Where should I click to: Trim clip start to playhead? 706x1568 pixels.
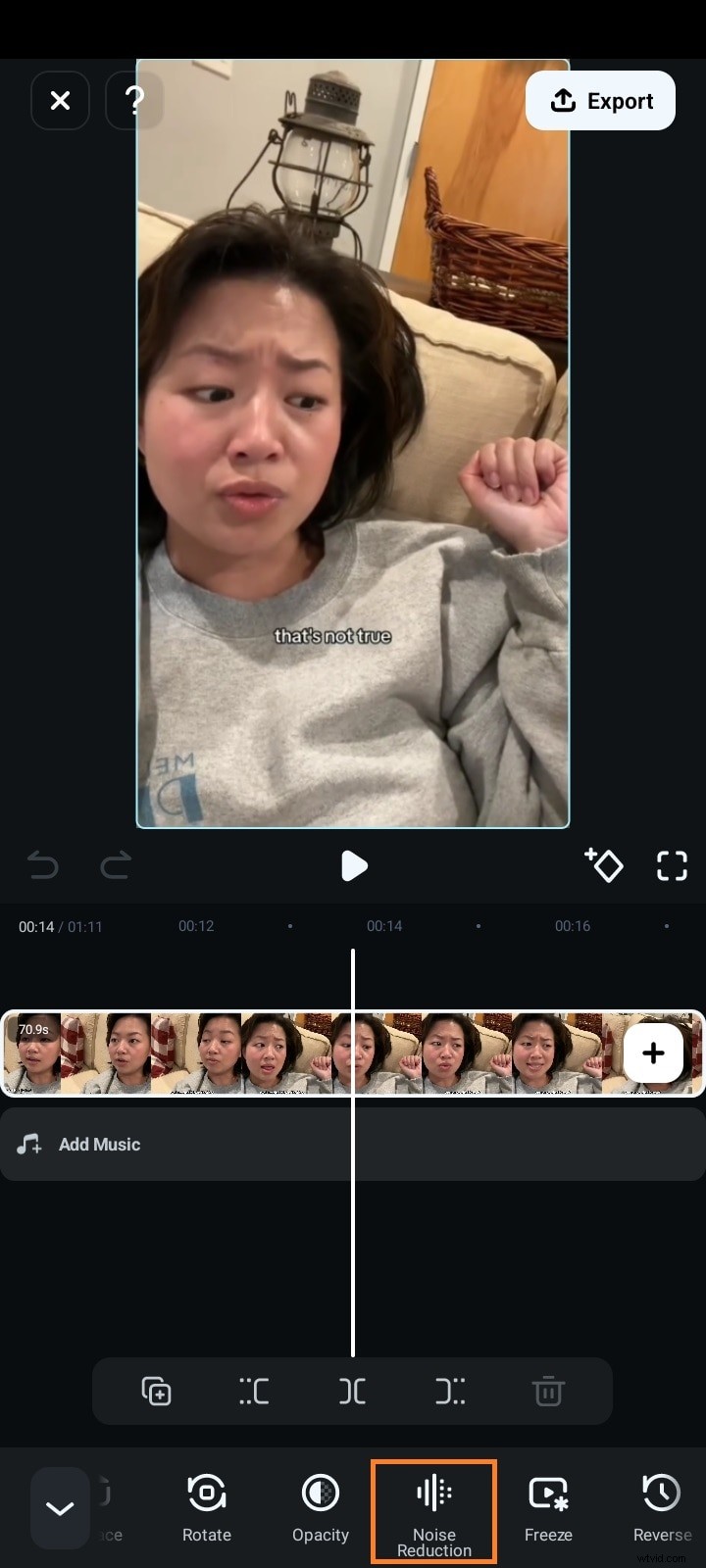(254, 1391)
